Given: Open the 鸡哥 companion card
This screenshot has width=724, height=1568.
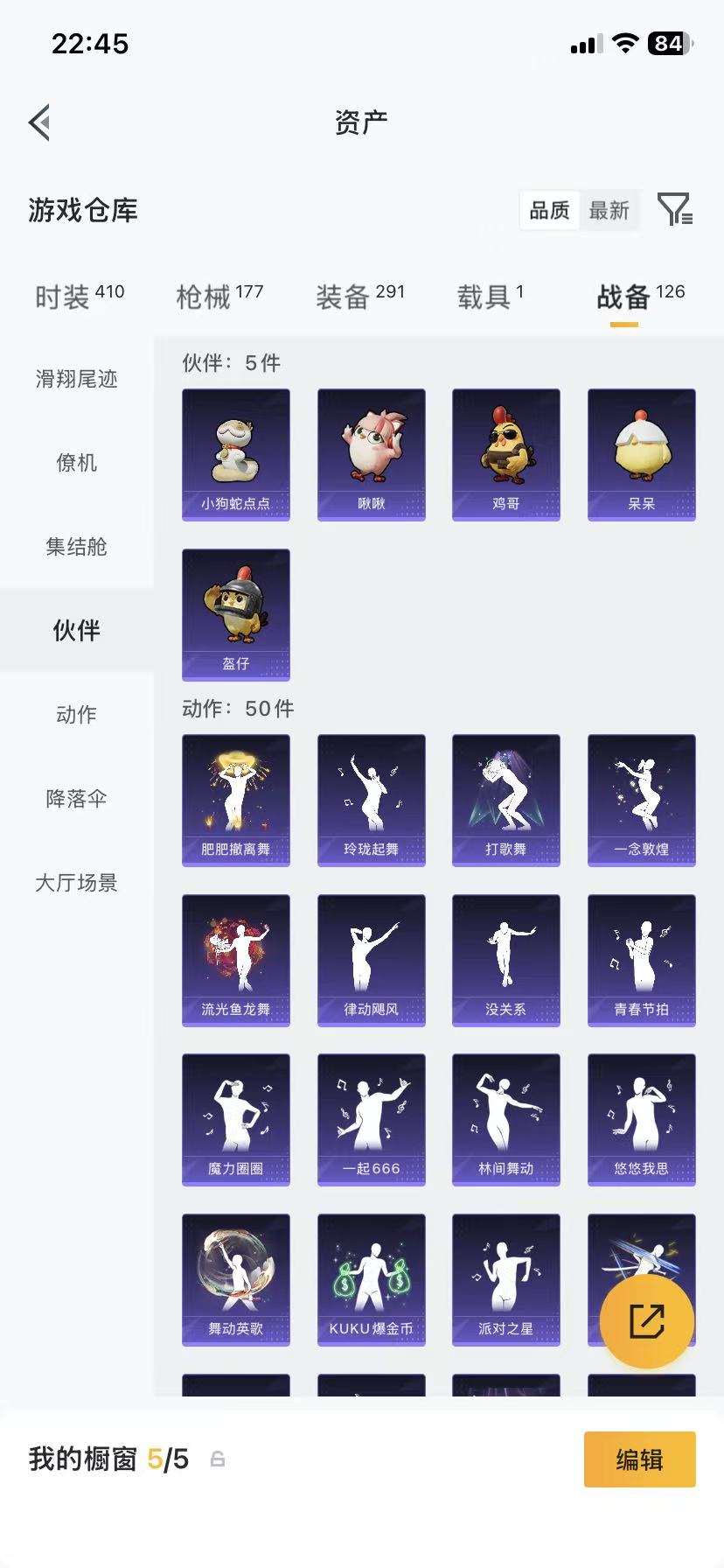Looking at the screenshot, I should (505, 453).
